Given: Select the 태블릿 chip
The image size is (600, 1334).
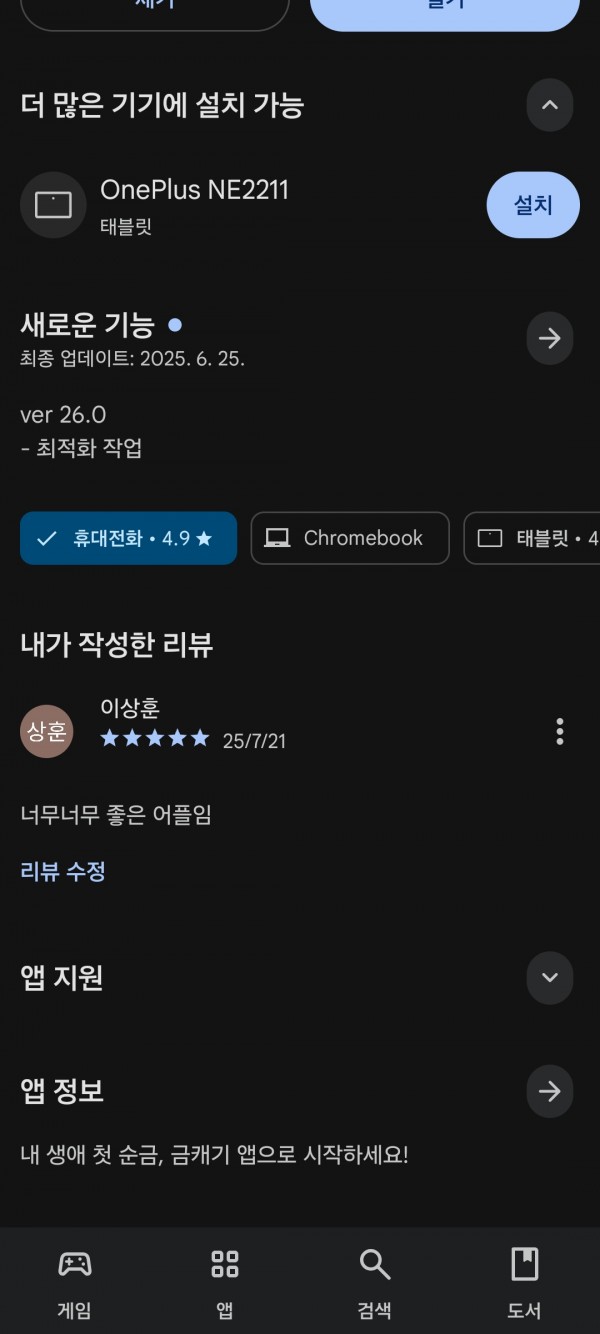Looking at the screenshot, I should [x=532, y=538].
